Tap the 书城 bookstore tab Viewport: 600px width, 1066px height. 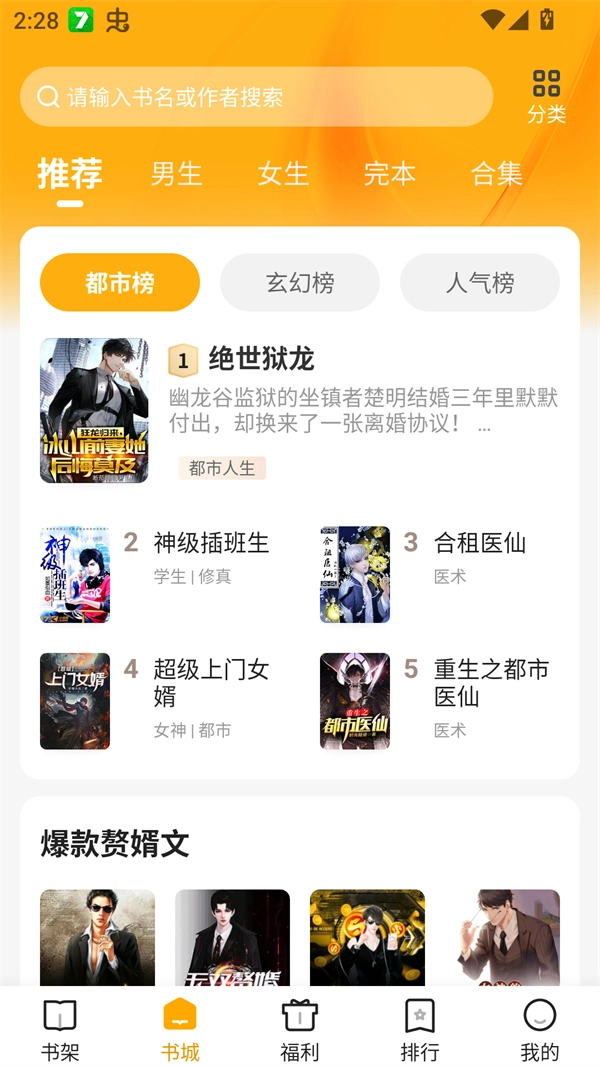pyautogui.click(x=180, y=1030)
